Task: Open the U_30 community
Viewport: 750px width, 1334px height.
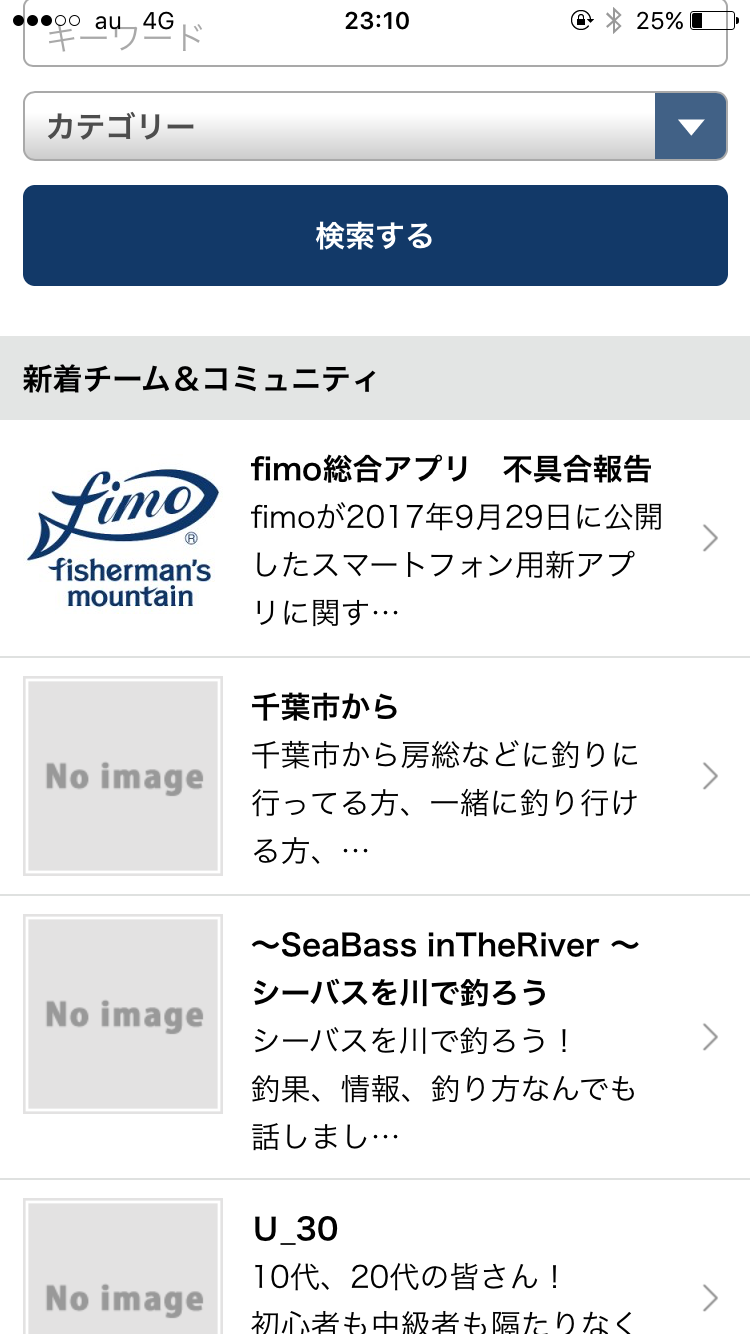Action: click(x=375, y=1257)
